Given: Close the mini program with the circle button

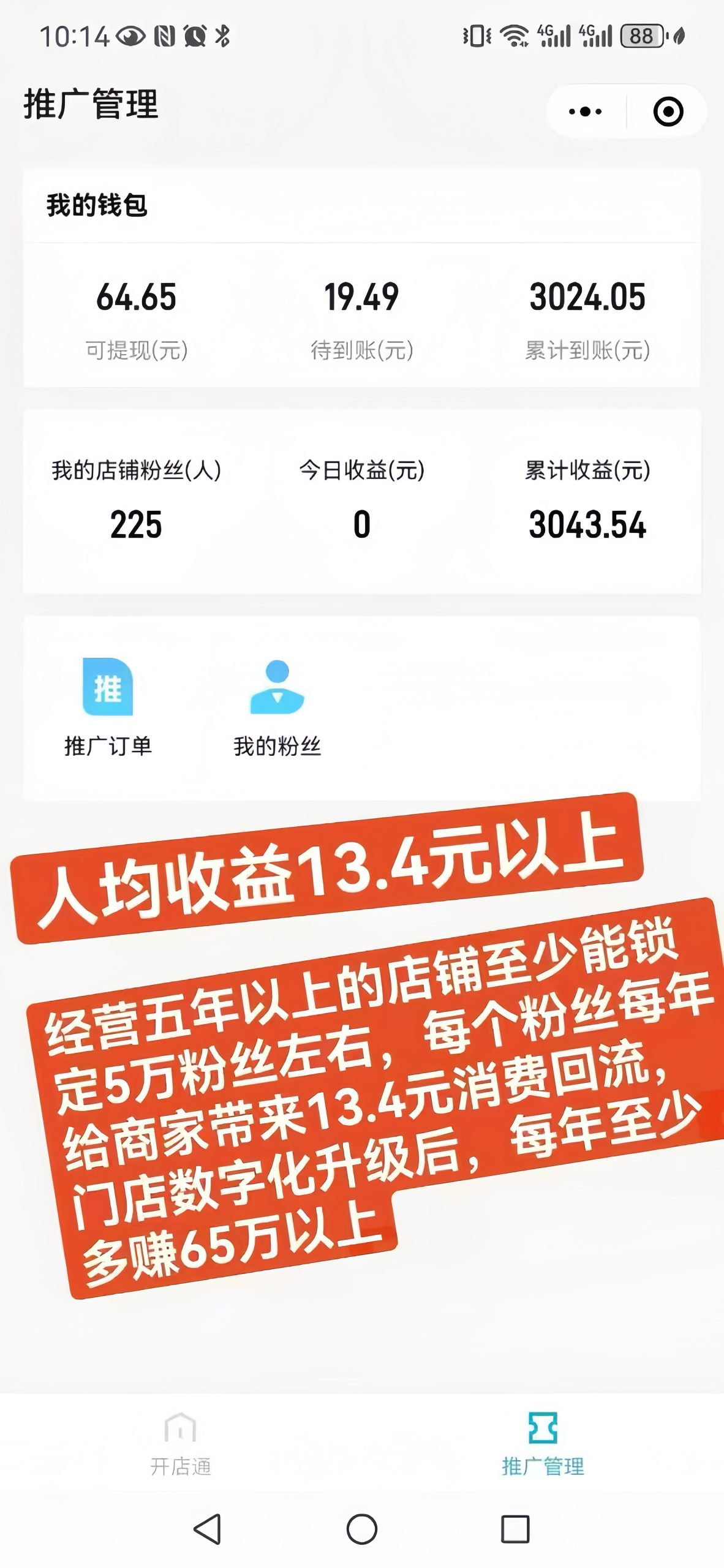Looking at the screenshot, I should (x=668, y=111).
